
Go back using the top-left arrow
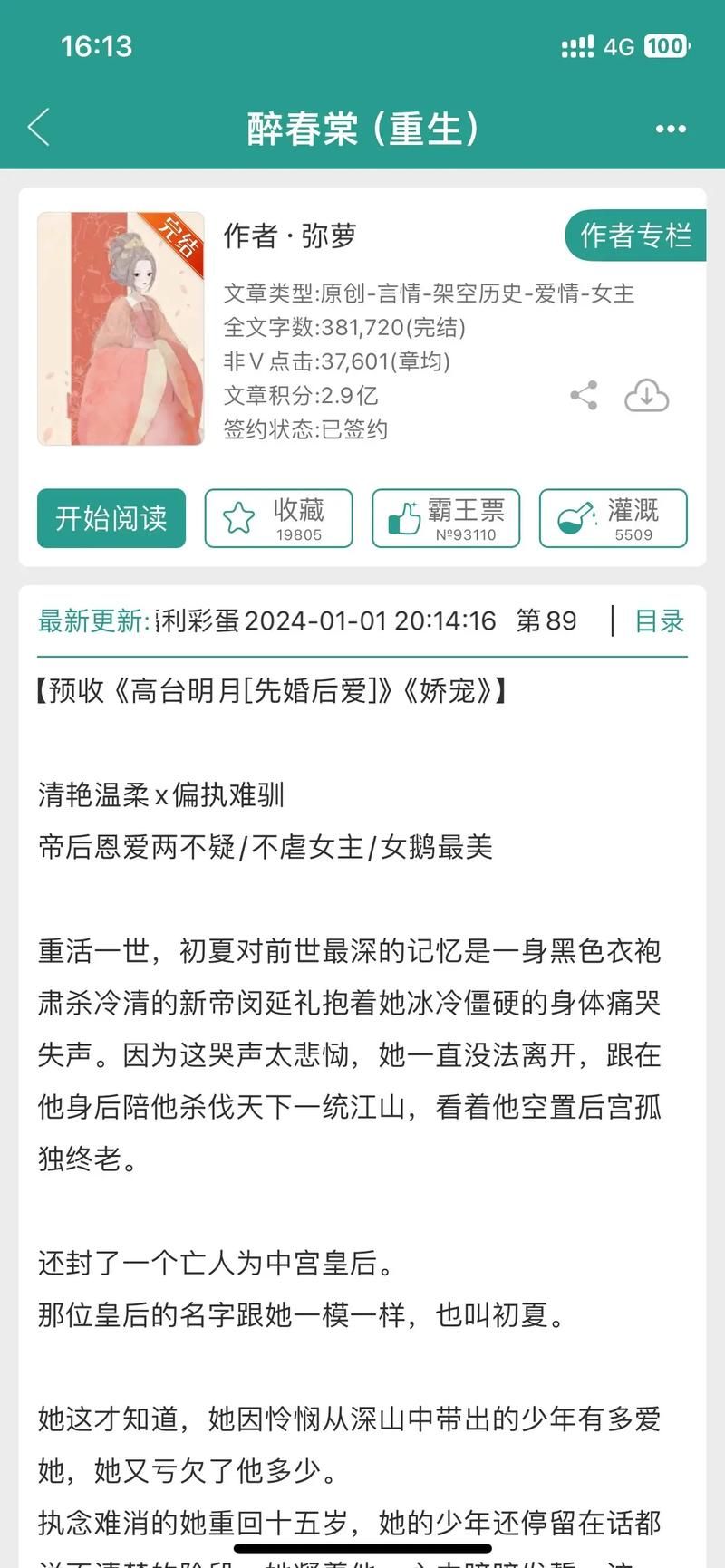pos(39,128)
